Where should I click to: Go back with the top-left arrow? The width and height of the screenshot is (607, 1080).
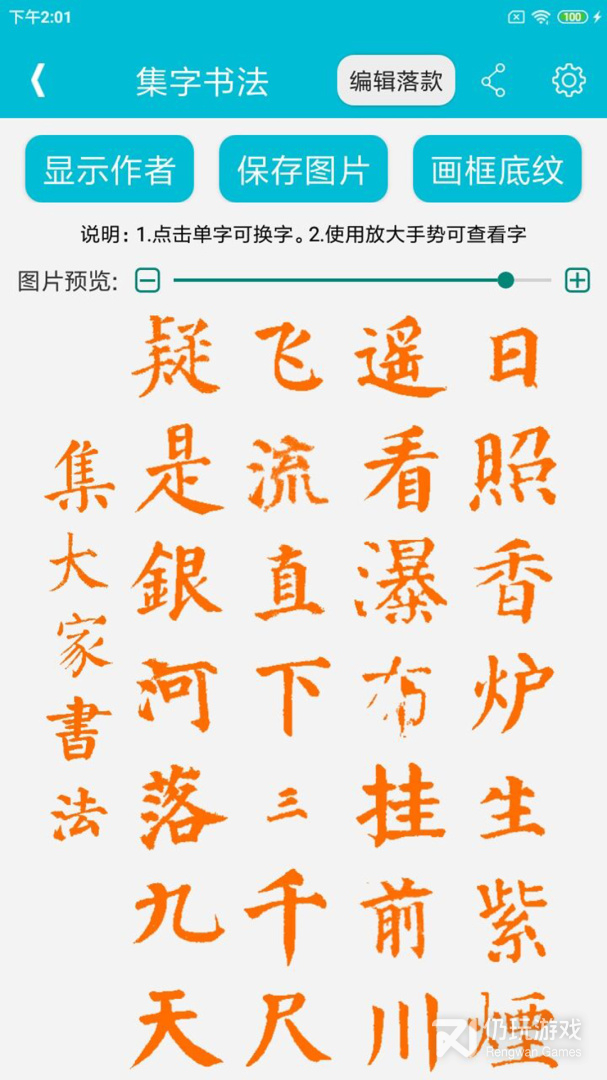37,81
